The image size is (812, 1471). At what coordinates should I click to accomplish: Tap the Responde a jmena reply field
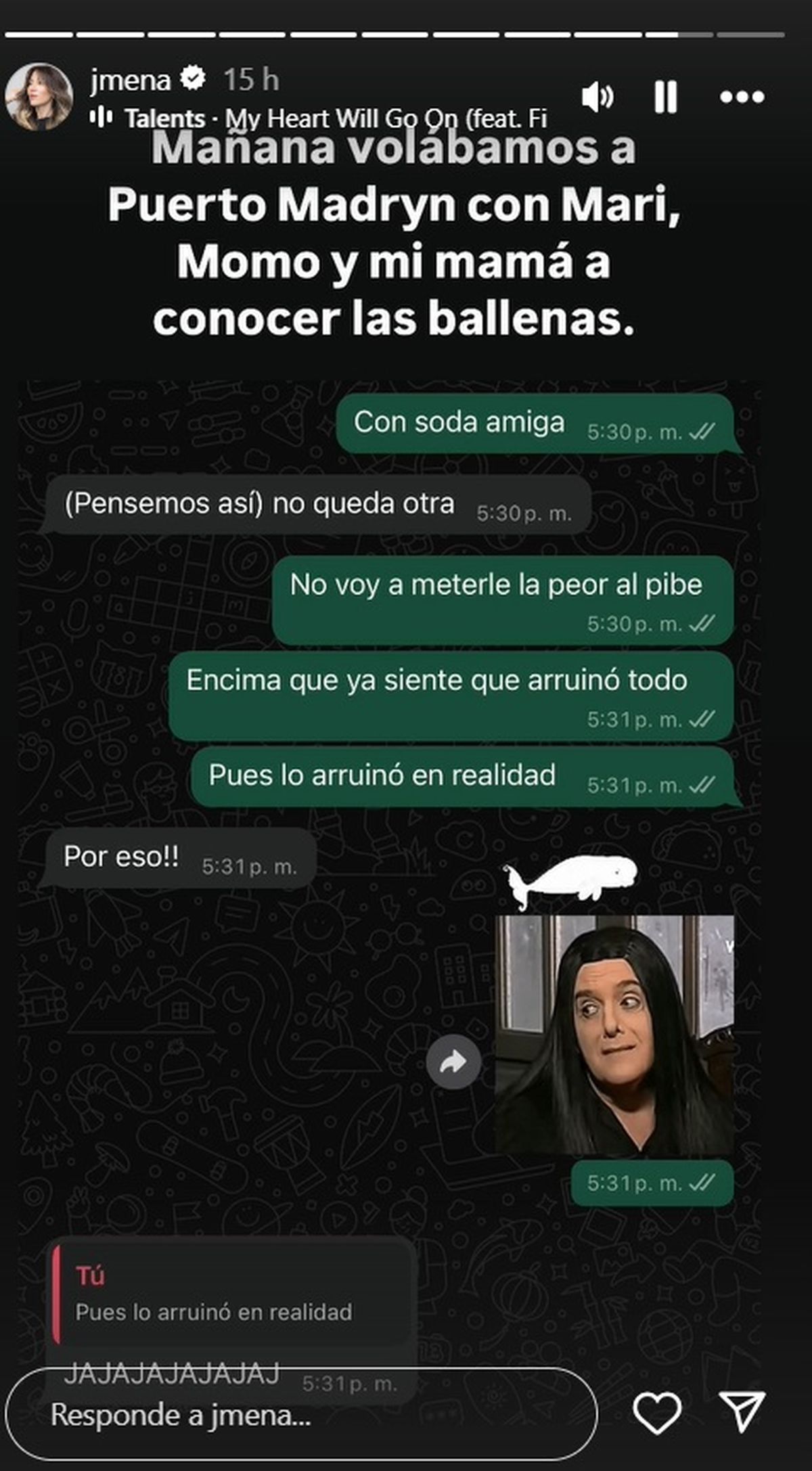[x=301, y=1414]
